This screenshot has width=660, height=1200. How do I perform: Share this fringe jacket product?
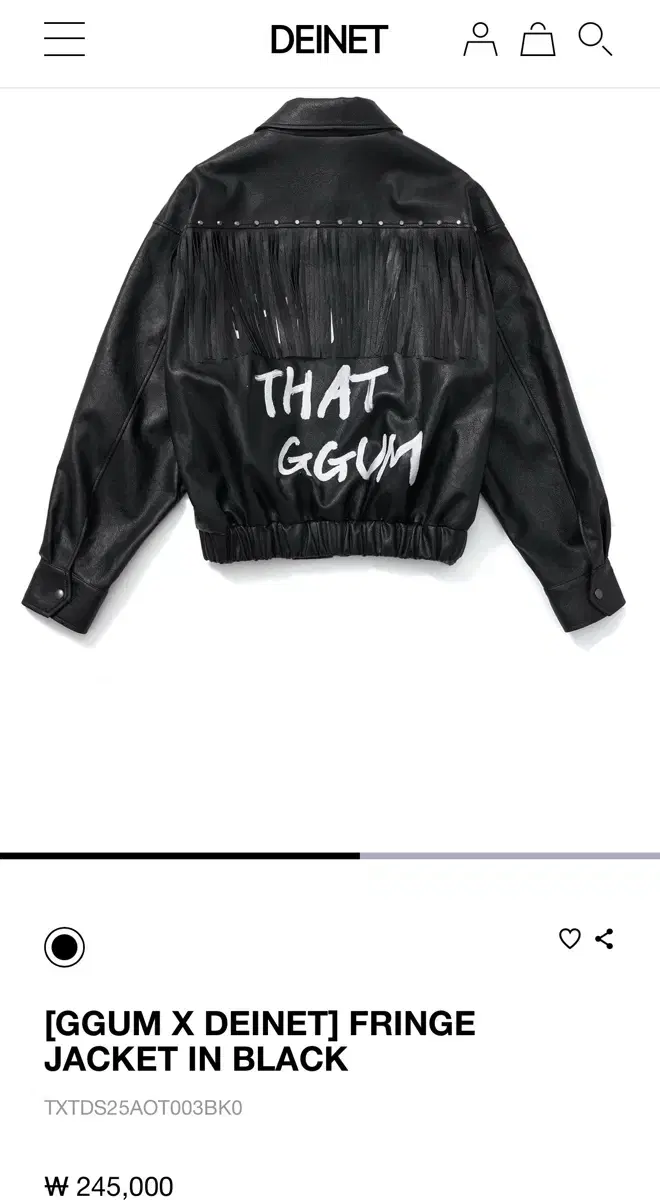(x=604, y=939)
